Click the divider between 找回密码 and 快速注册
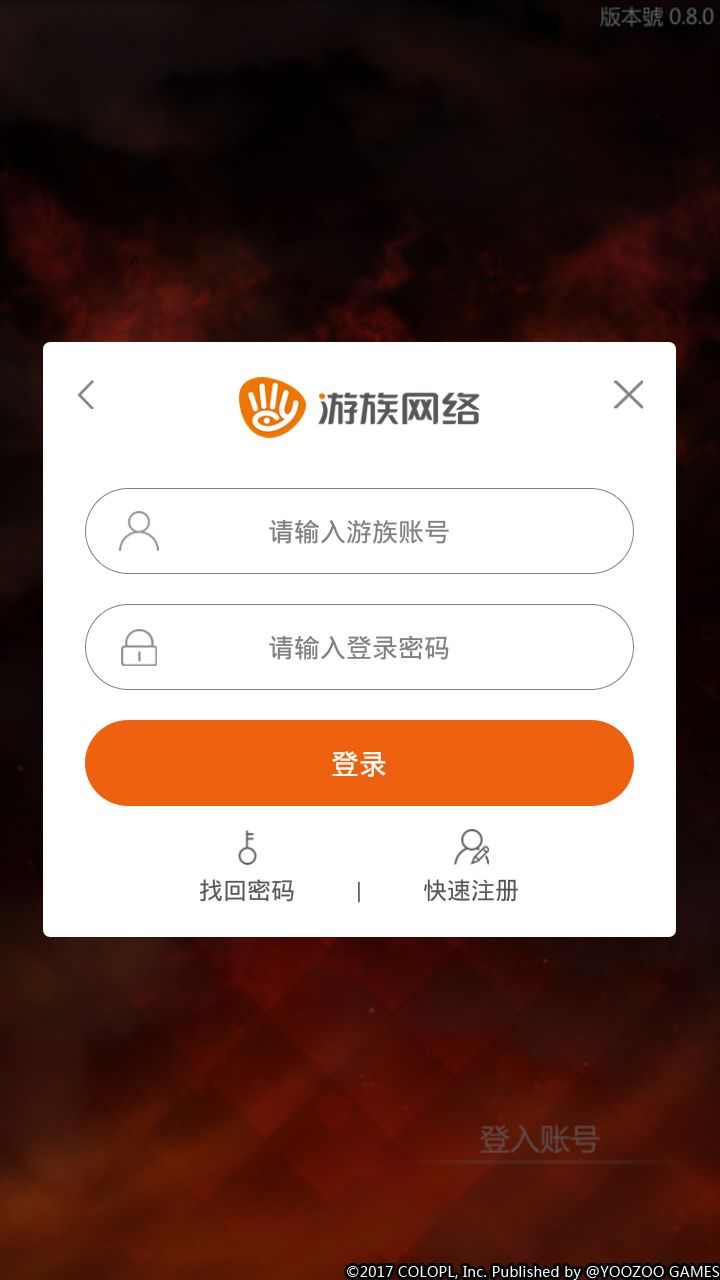This screenshot has width=720, height=1280. click(x=359, y=891)
